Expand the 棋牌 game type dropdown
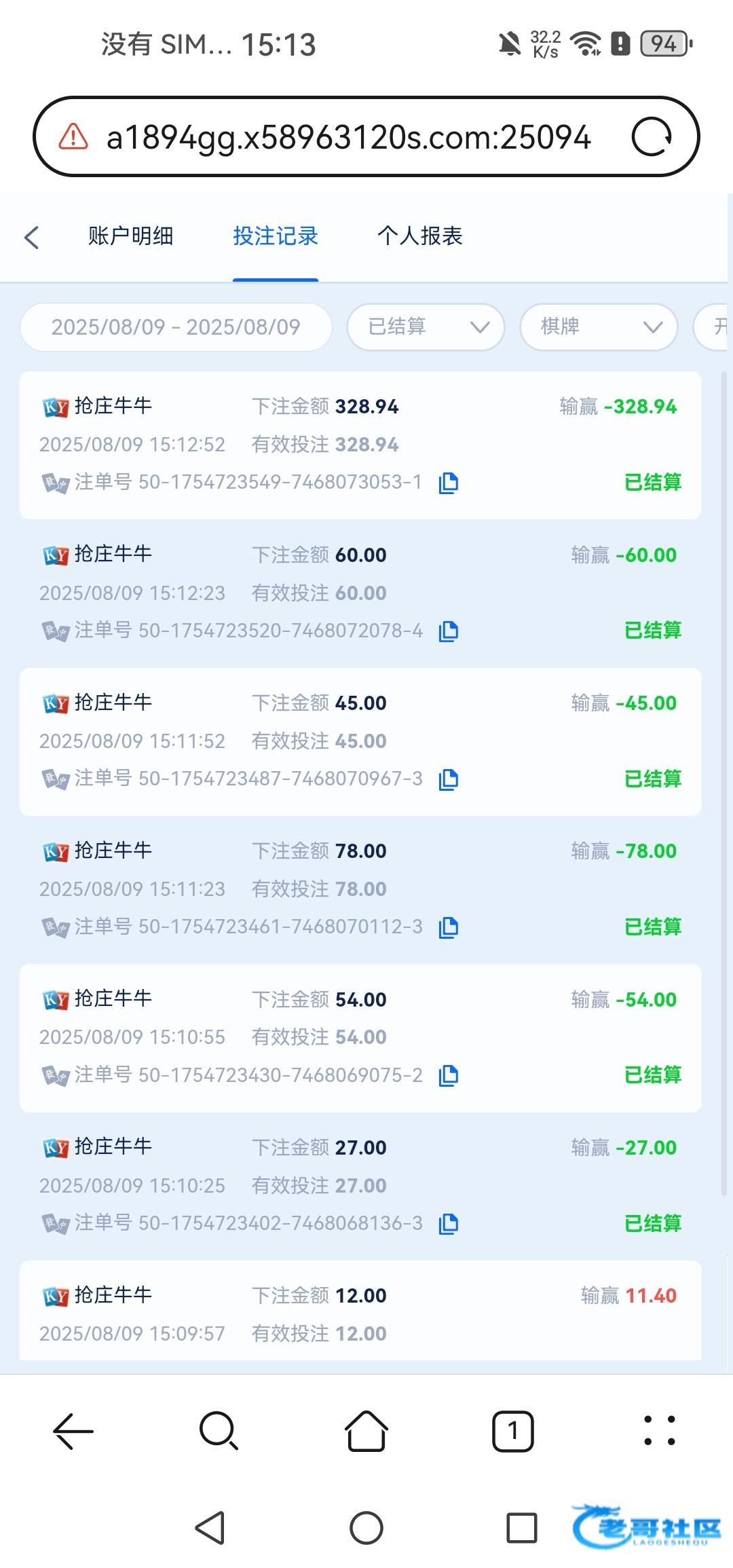The image size is (733, 1568). click(x=599, y=326)
